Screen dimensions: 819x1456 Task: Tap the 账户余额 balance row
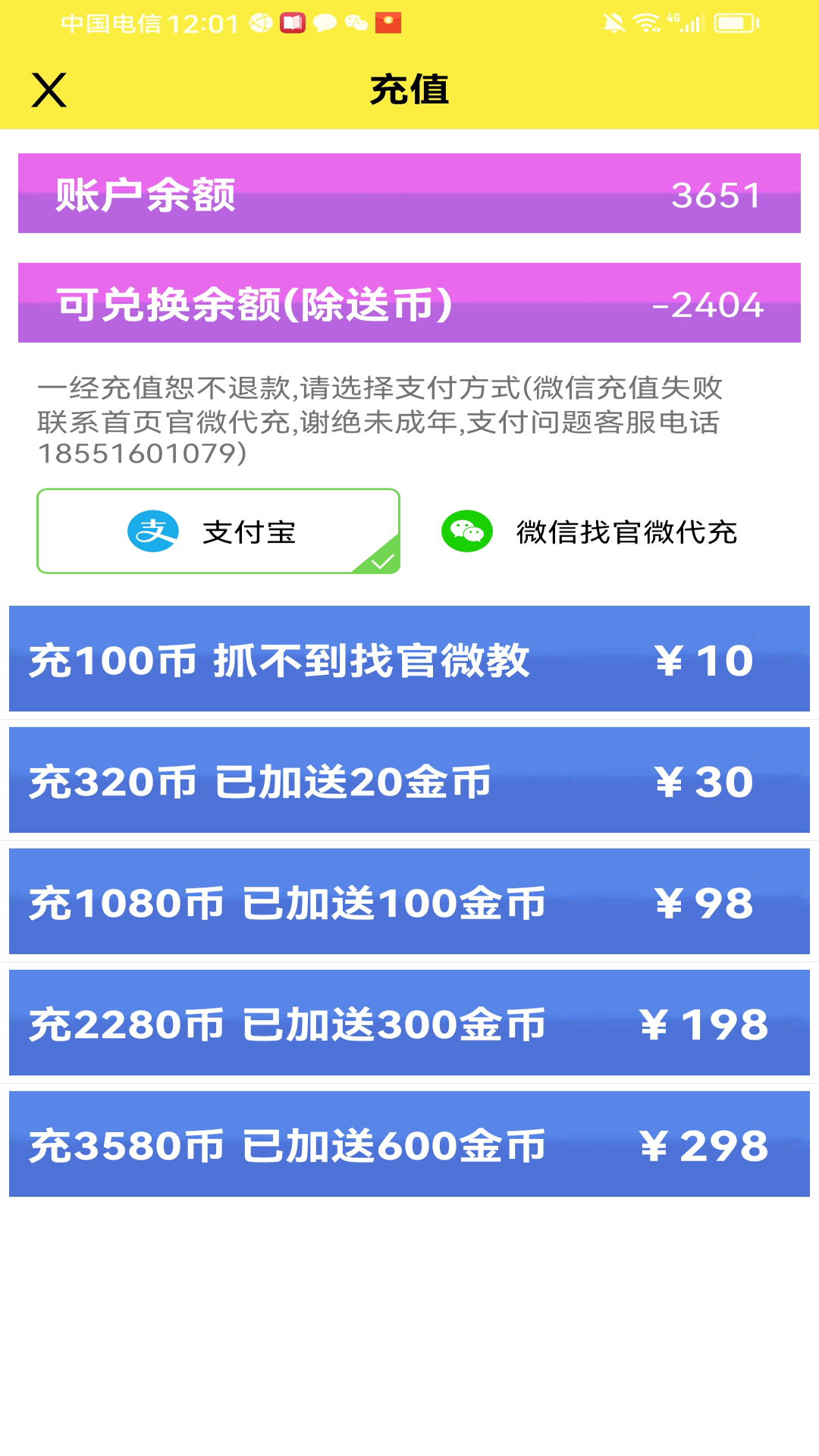point(409,193)
